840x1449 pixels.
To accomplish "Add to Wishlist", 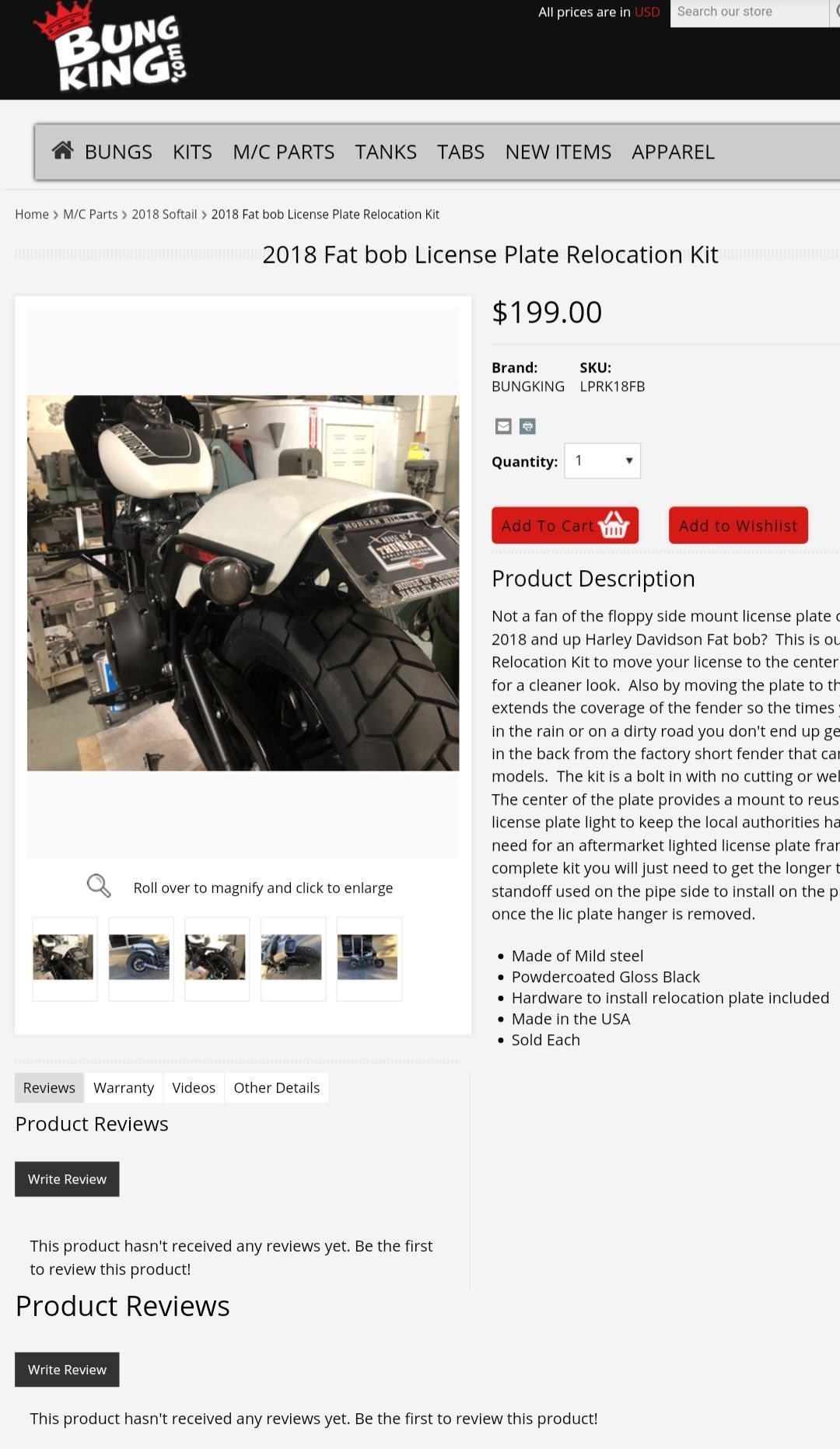I will coord(738,526).
